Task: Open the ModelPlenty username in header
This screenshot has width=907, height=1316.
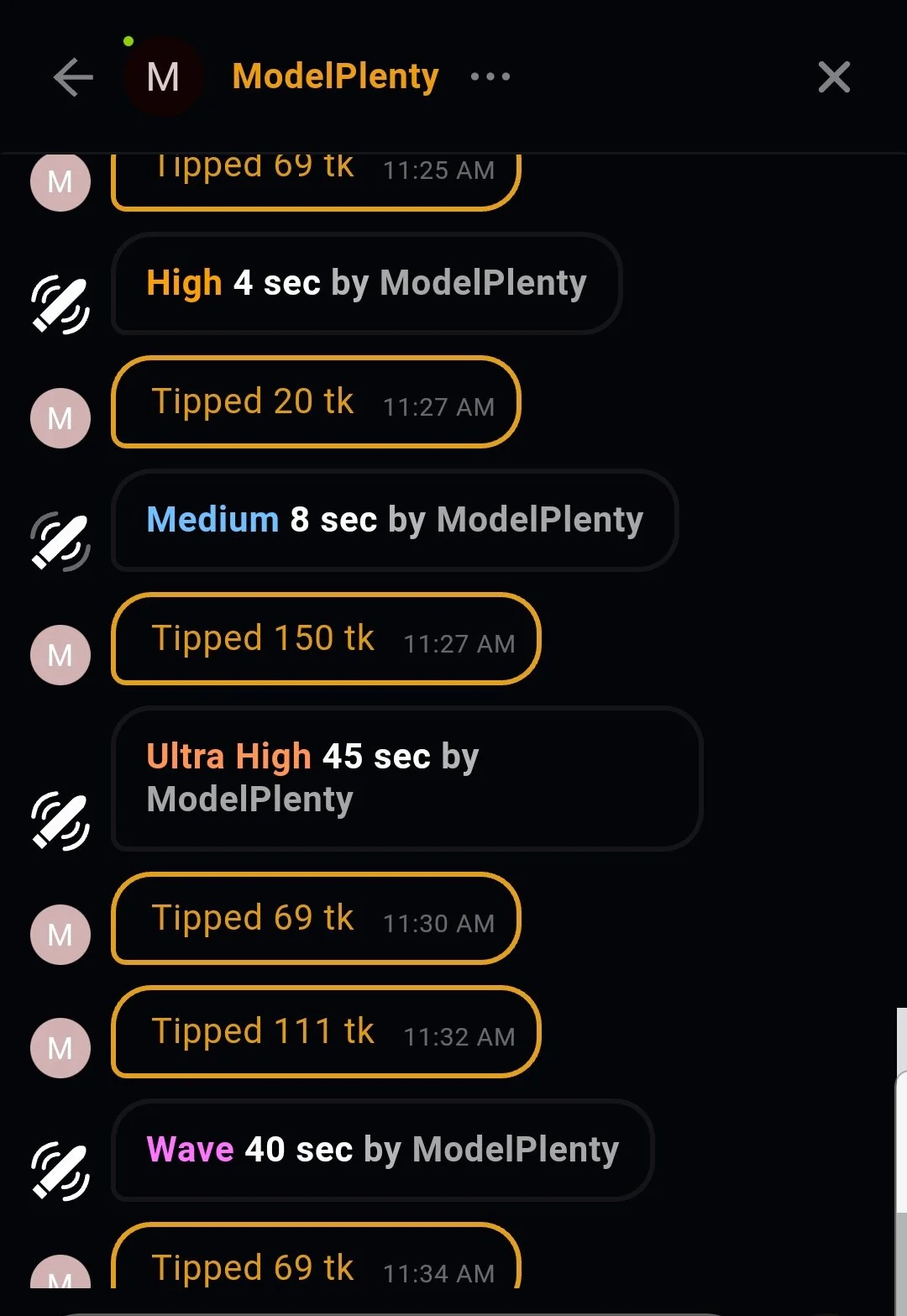Action: tap(335, 77)
